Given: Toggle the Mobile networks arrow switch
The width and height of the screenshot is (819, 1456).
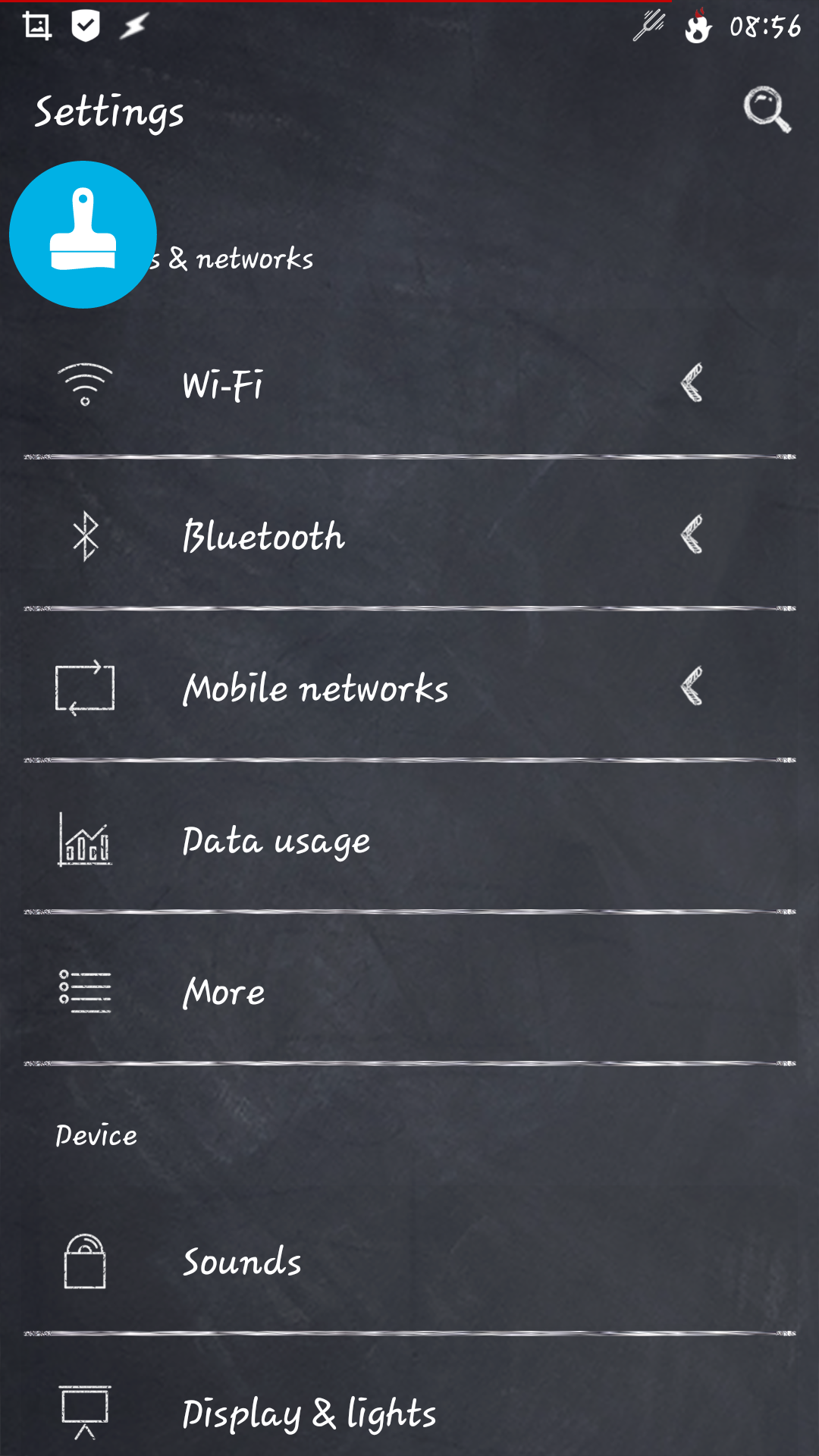Looking at the screenshot, I should click(692, 686).
